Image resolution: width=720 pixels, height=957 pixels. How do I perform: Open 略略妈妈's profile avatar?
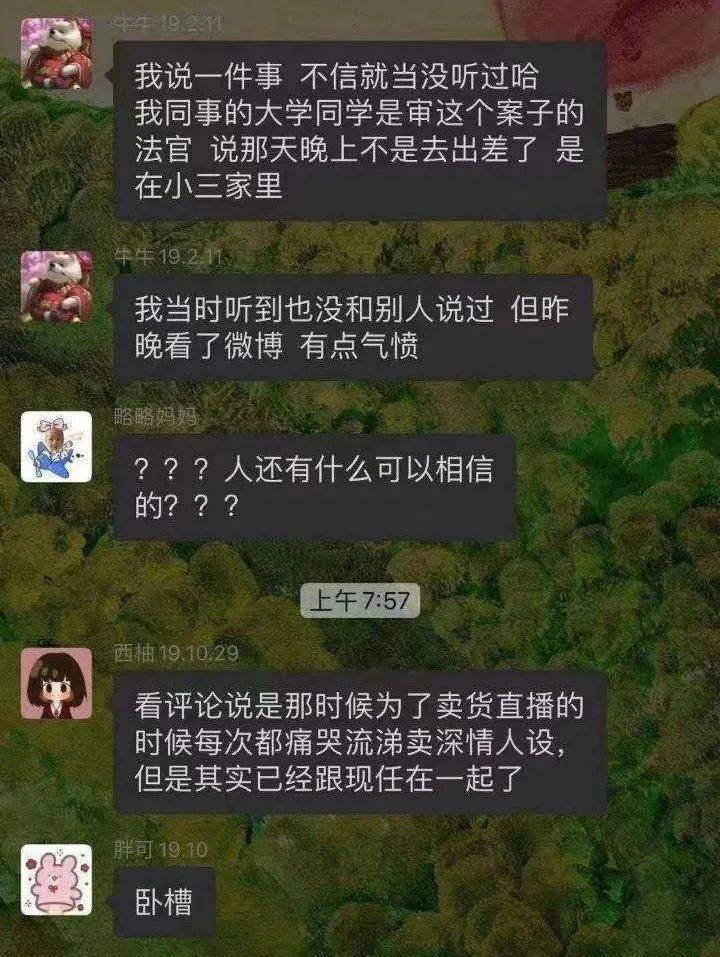click(x=57, y=447)
